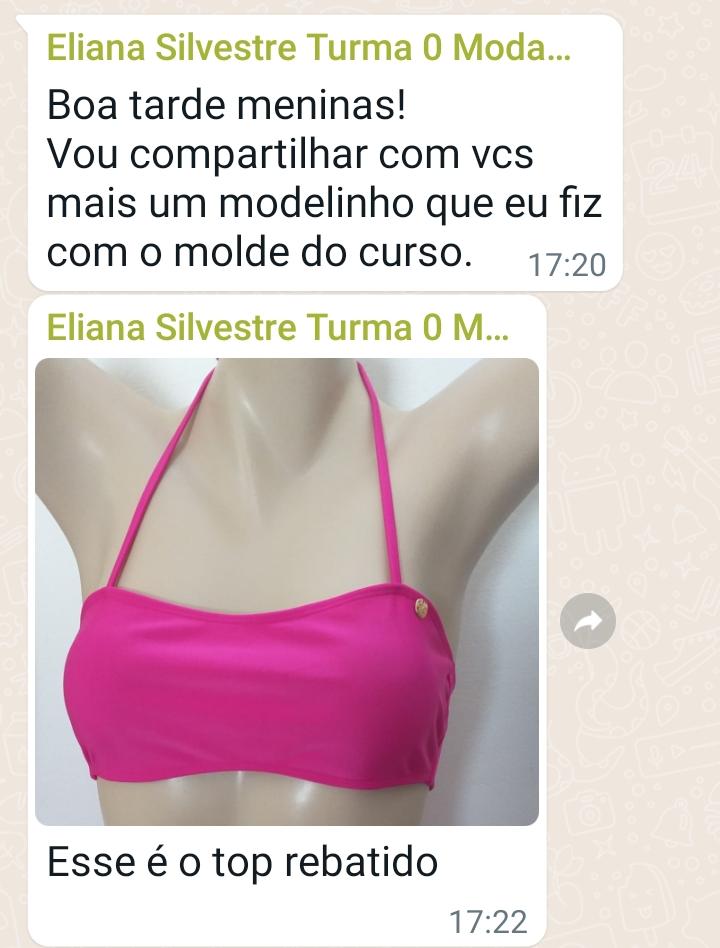
Task: Open the sender name above the photo
Action: click(277, 326)
